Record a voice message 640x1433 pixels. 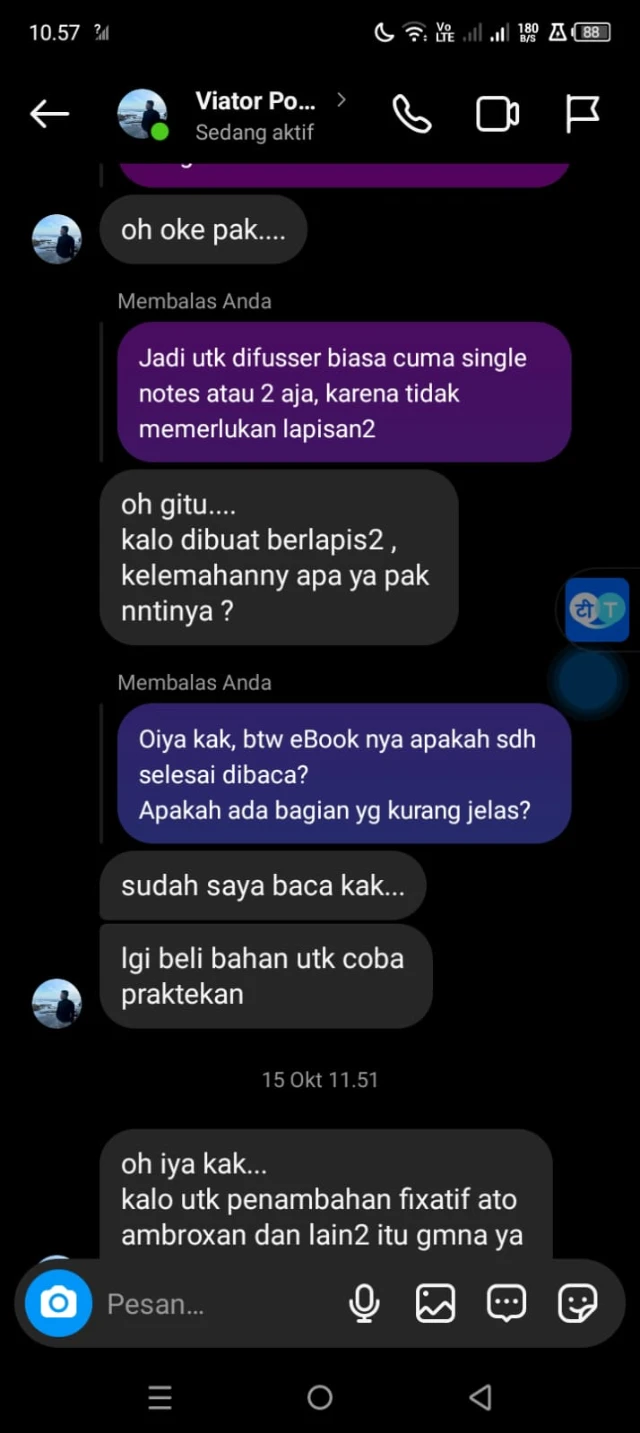[x=364, y=1303]
